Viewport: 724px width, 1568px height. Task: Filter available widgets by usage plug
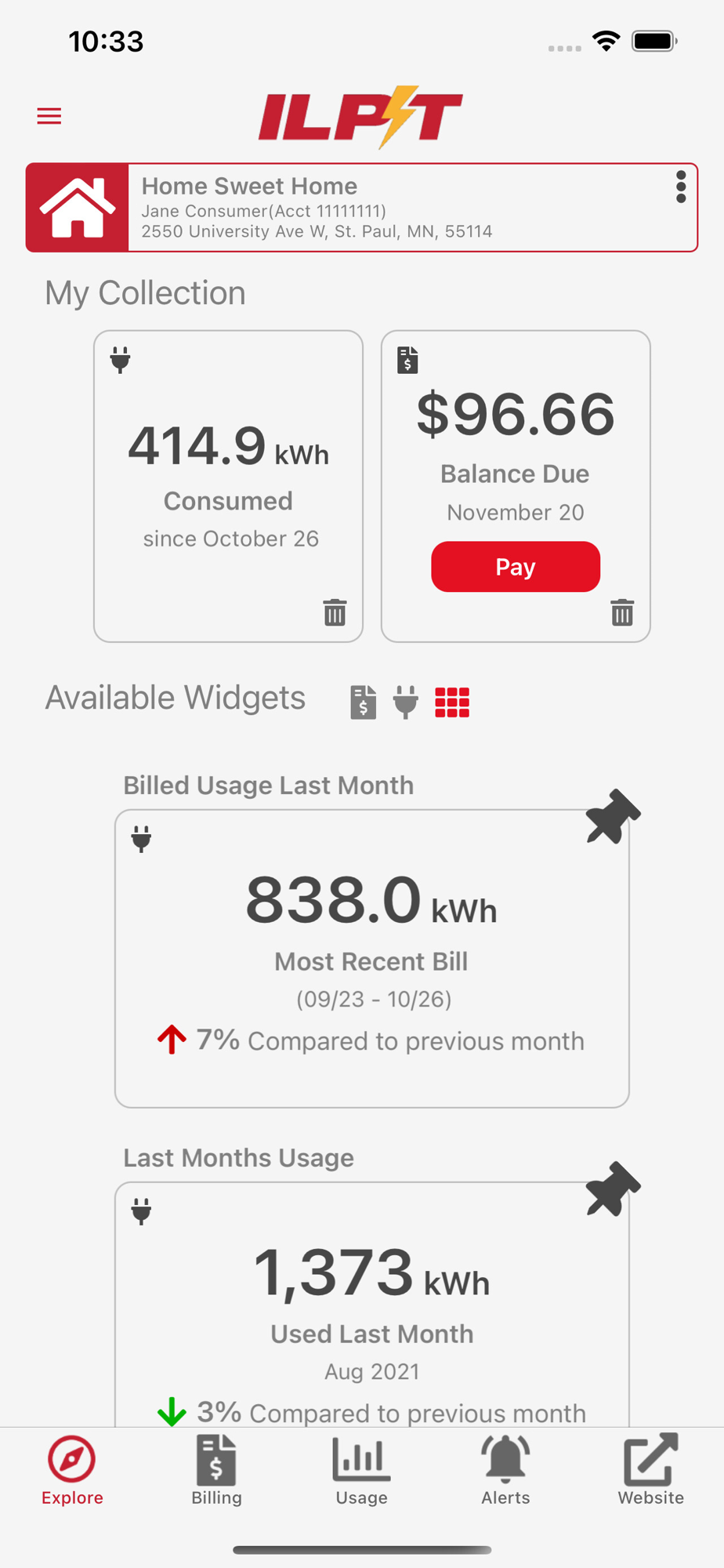[406, 702]
